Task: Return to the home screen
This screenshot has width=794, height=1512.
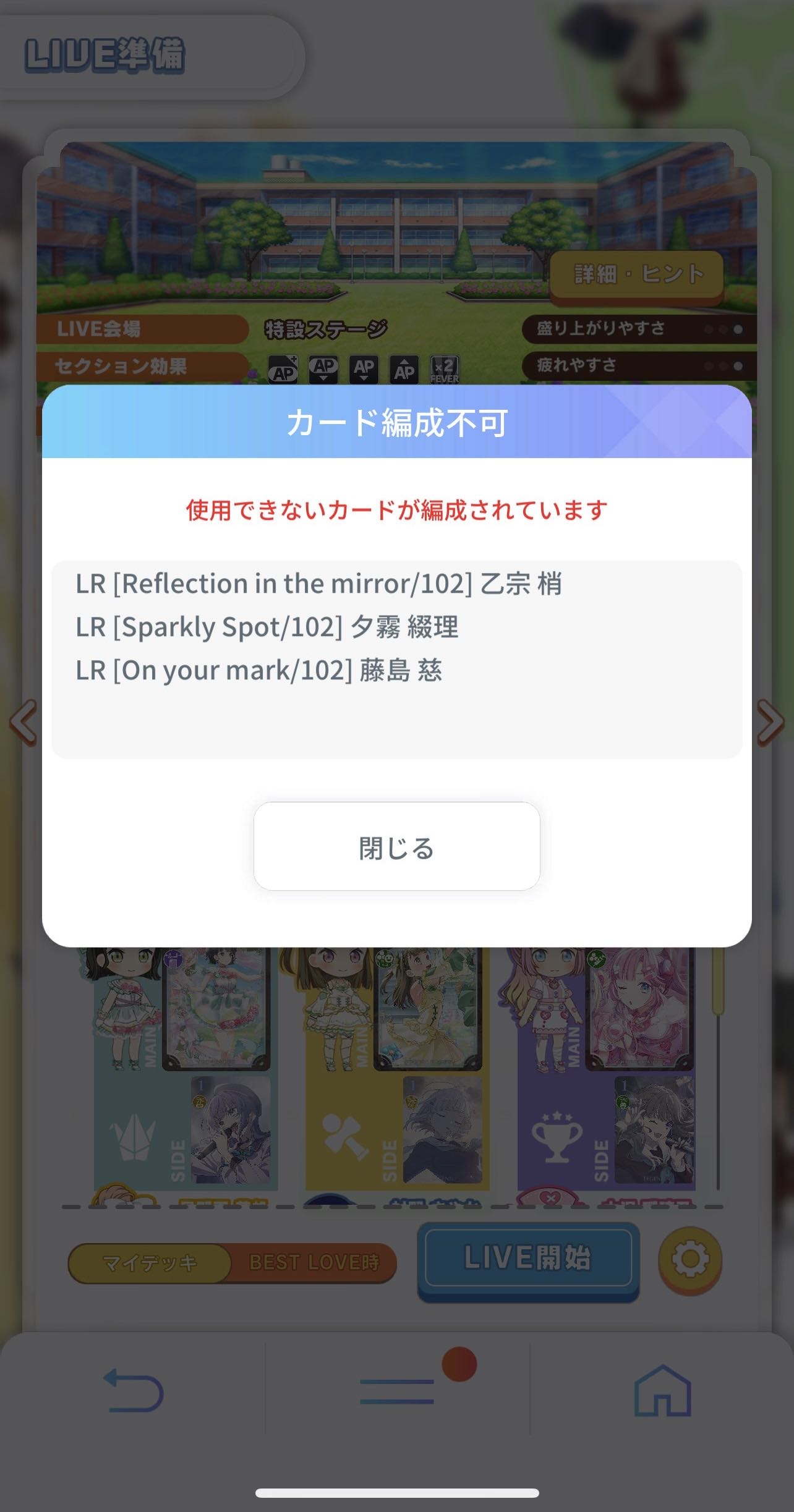Action: [662, 1390]
